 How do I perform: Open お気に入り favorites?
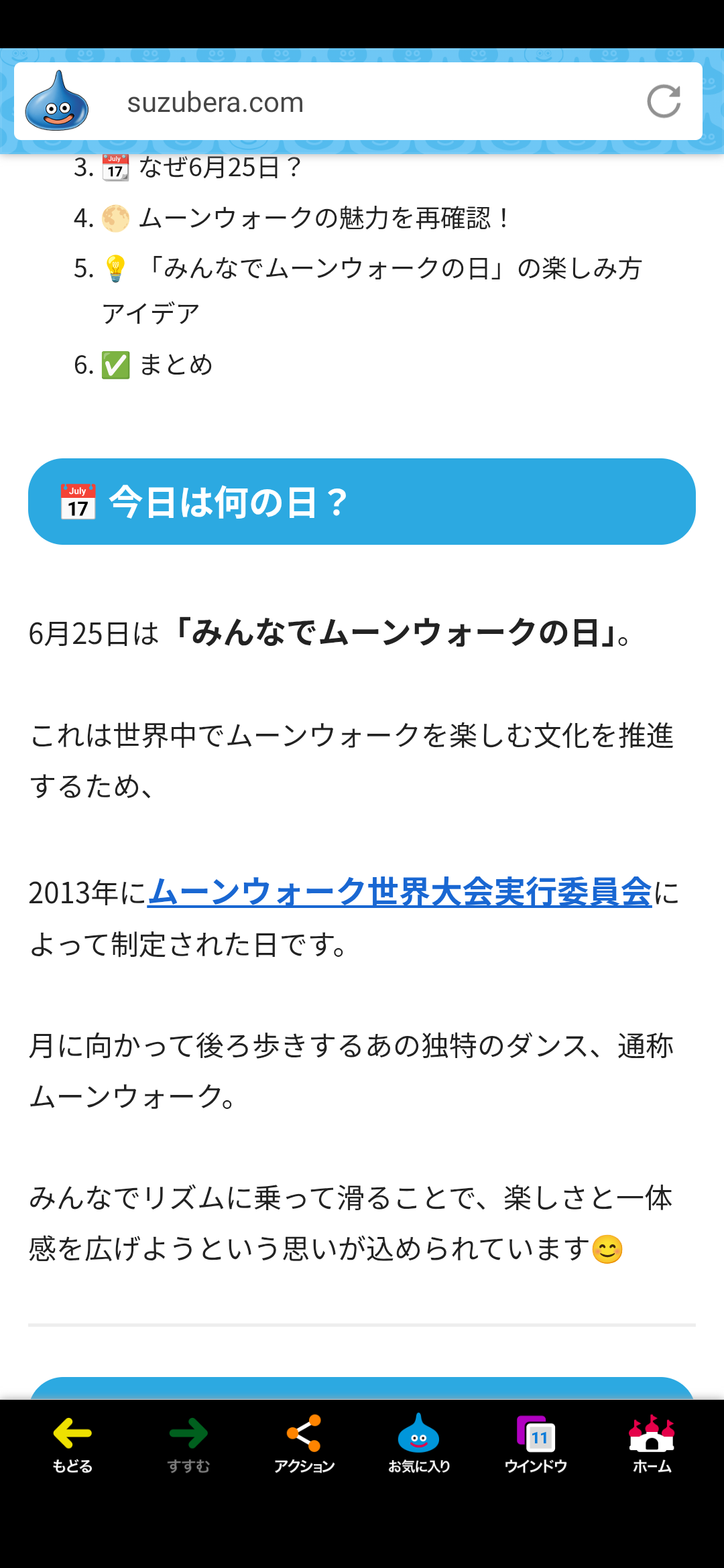click(419, 1444)
